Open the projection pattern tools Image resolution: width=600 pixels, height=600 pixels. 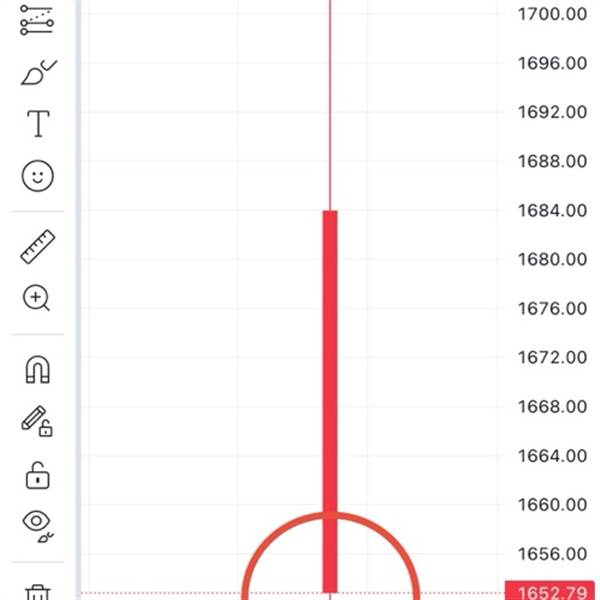(x=37, y=20)
